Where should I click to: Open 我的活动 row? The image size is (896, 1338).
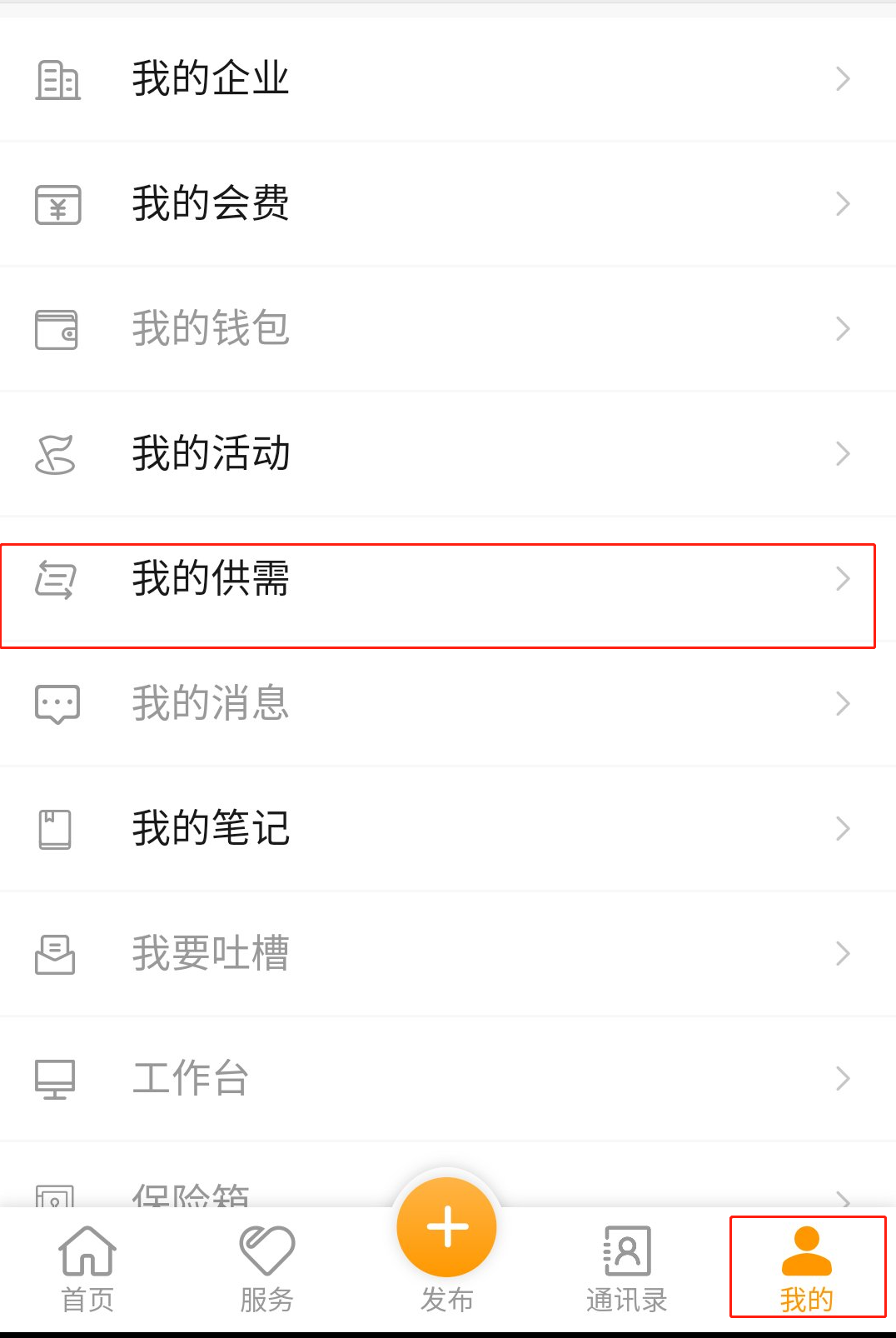coord(447,454)
